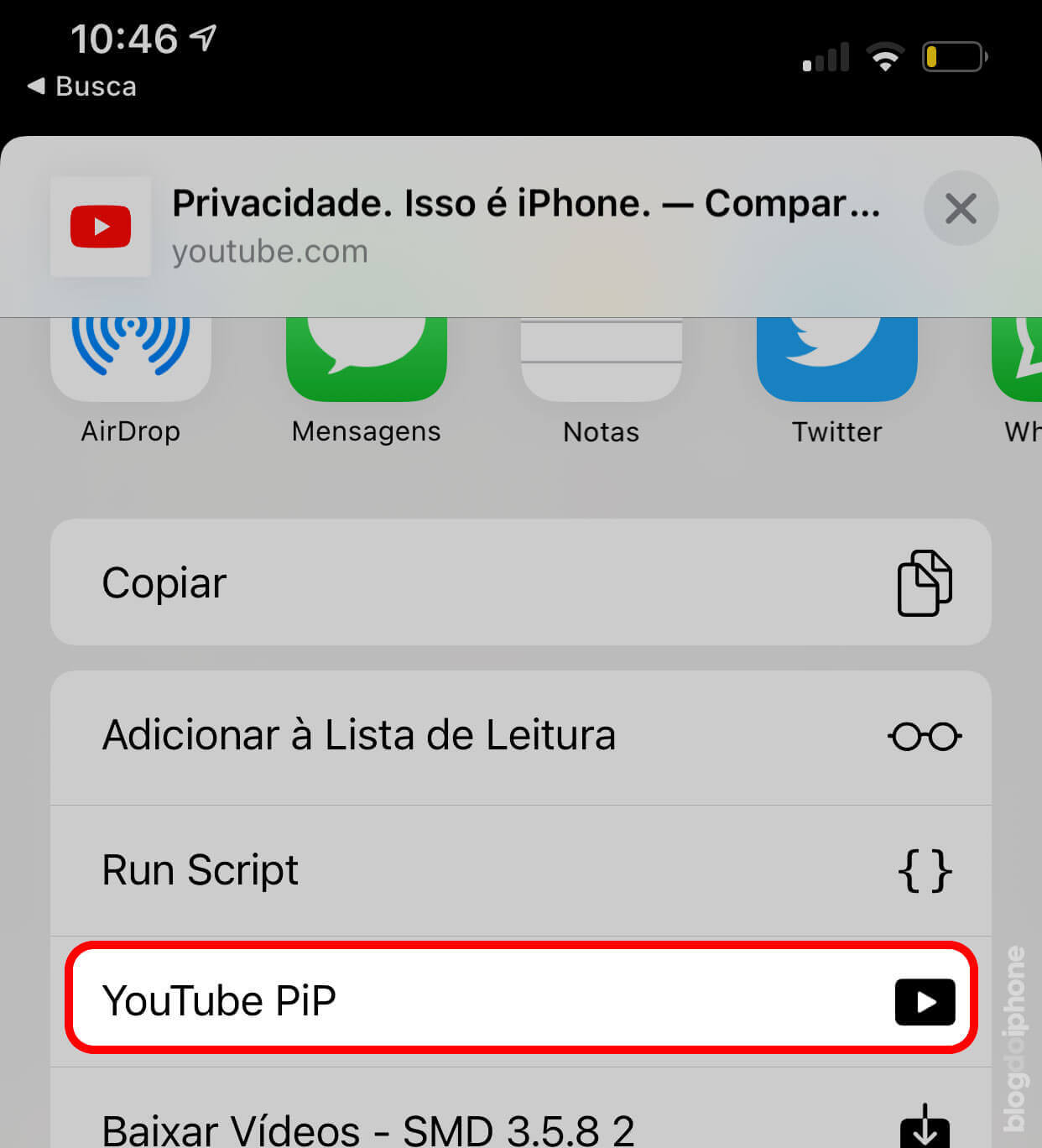Choose Adicionar à Lista de Leitura
Image resolution: width=1042 pixels, height=1148 pixels.
point(520,736)
